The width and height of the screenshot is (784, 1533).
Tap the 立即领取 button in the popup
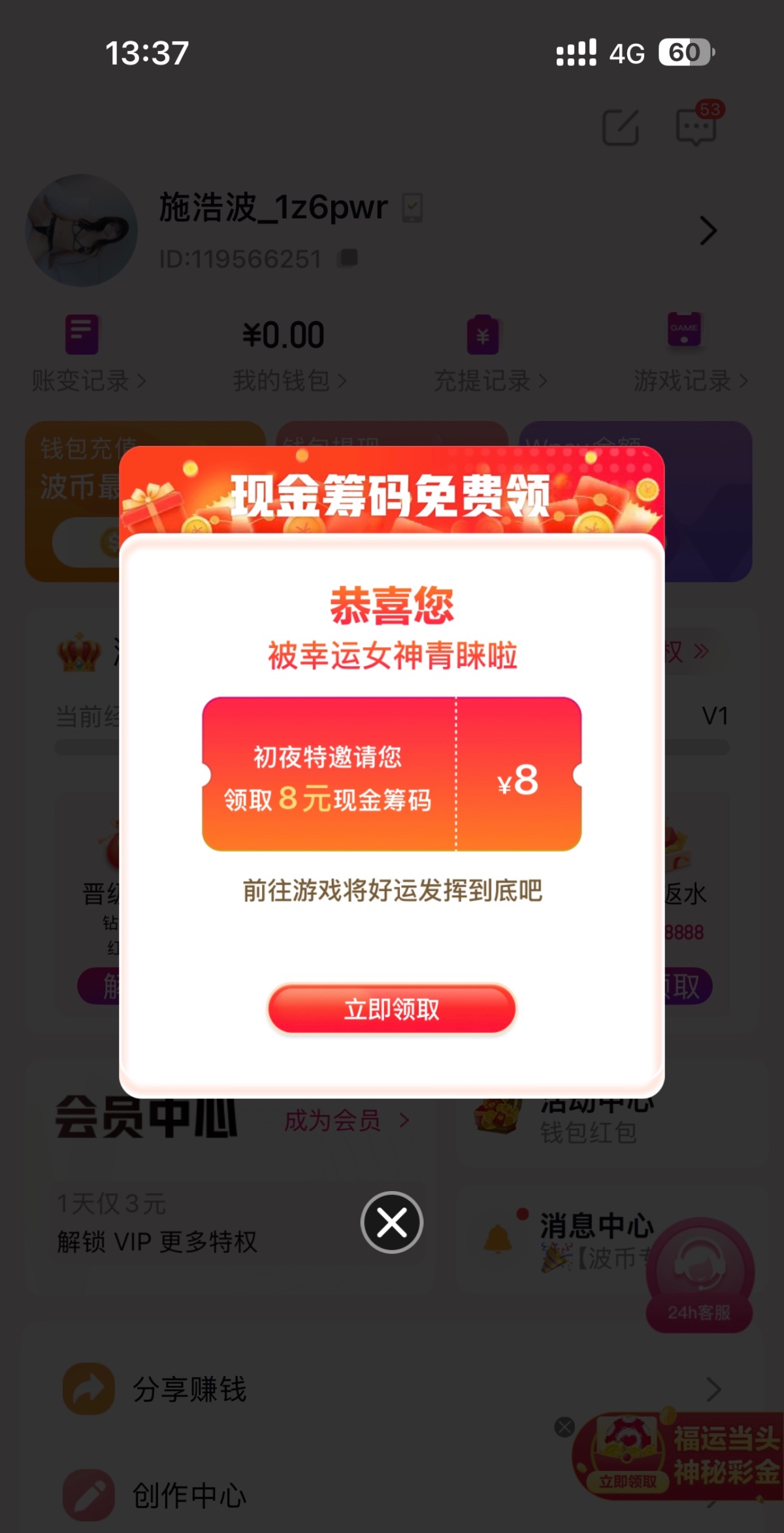tap(392, 1009)
